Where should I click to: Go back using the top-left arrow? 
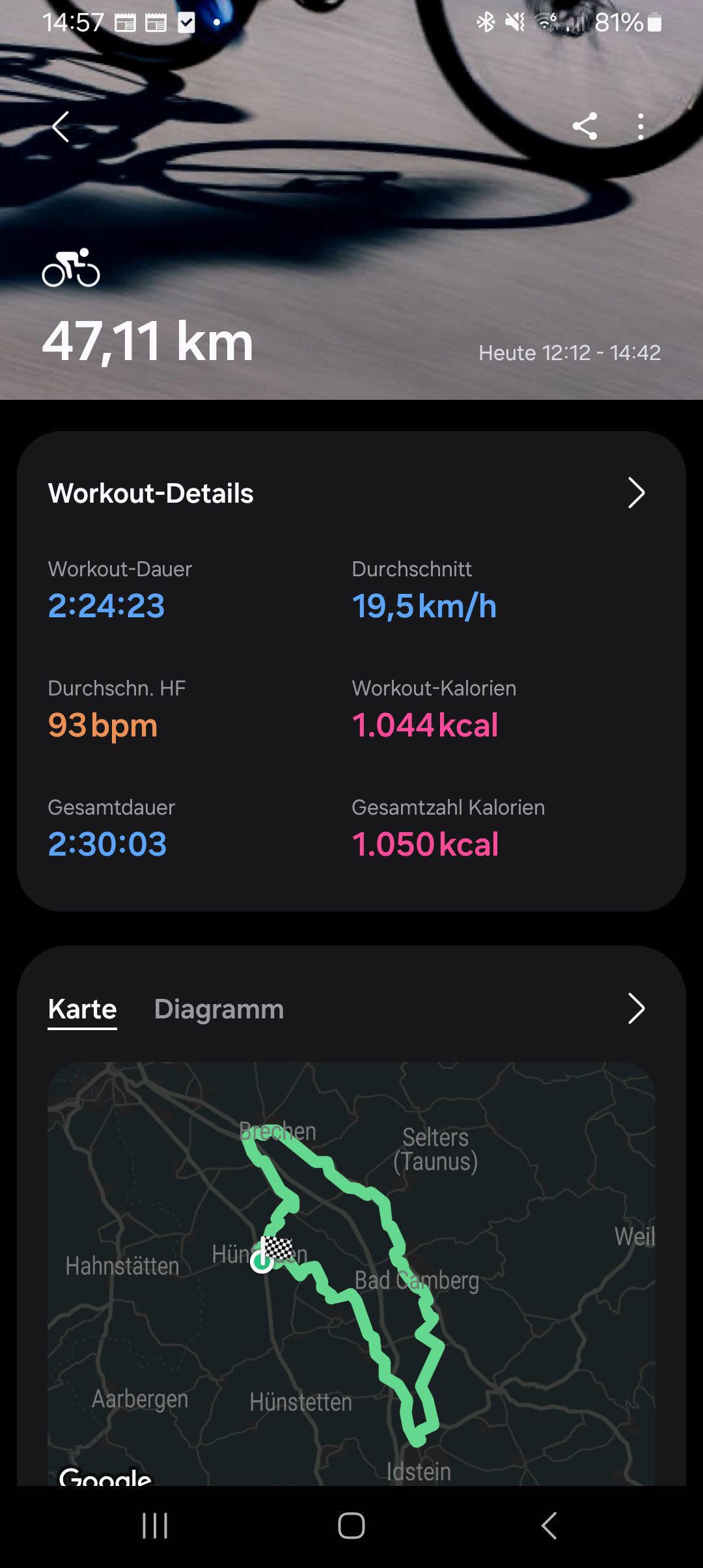click(61, 126)
